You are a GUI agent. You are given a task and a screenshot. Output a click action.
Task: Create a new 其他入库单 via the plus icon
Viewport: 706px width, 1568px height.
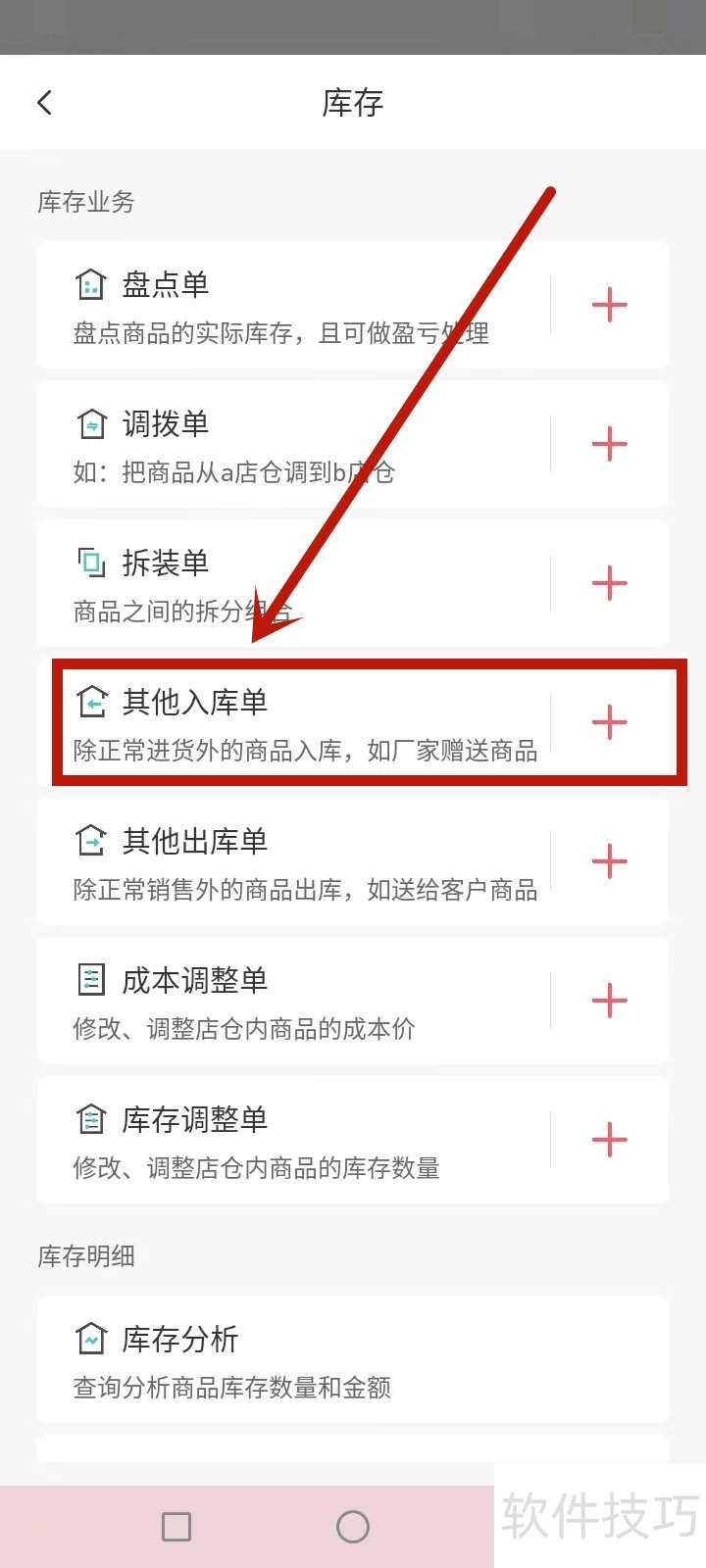609,723
